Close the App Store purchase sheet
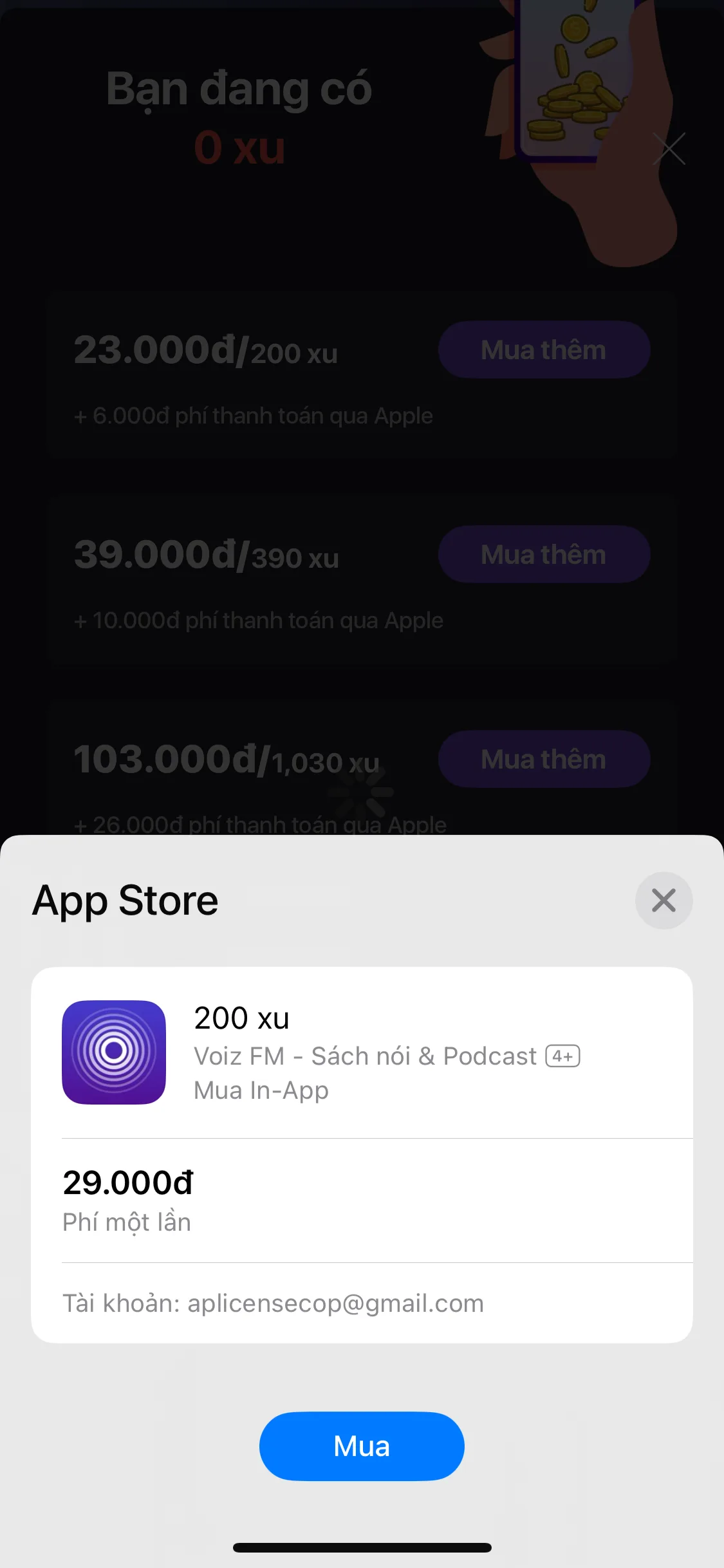724x1568 pixels. click(664, 900)
